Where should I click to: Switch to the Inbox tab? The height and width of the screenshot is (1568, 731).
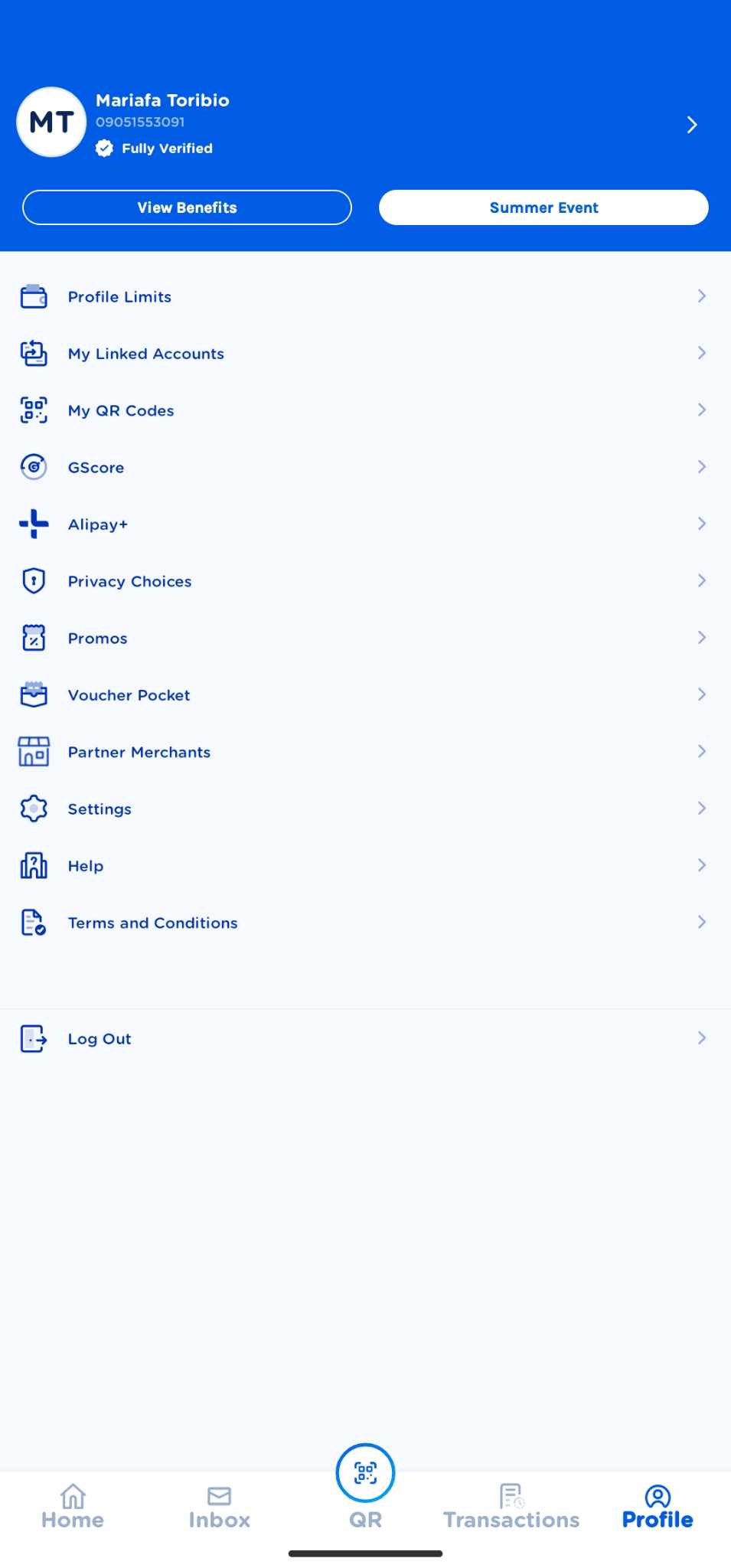(x=219, y=1507)
